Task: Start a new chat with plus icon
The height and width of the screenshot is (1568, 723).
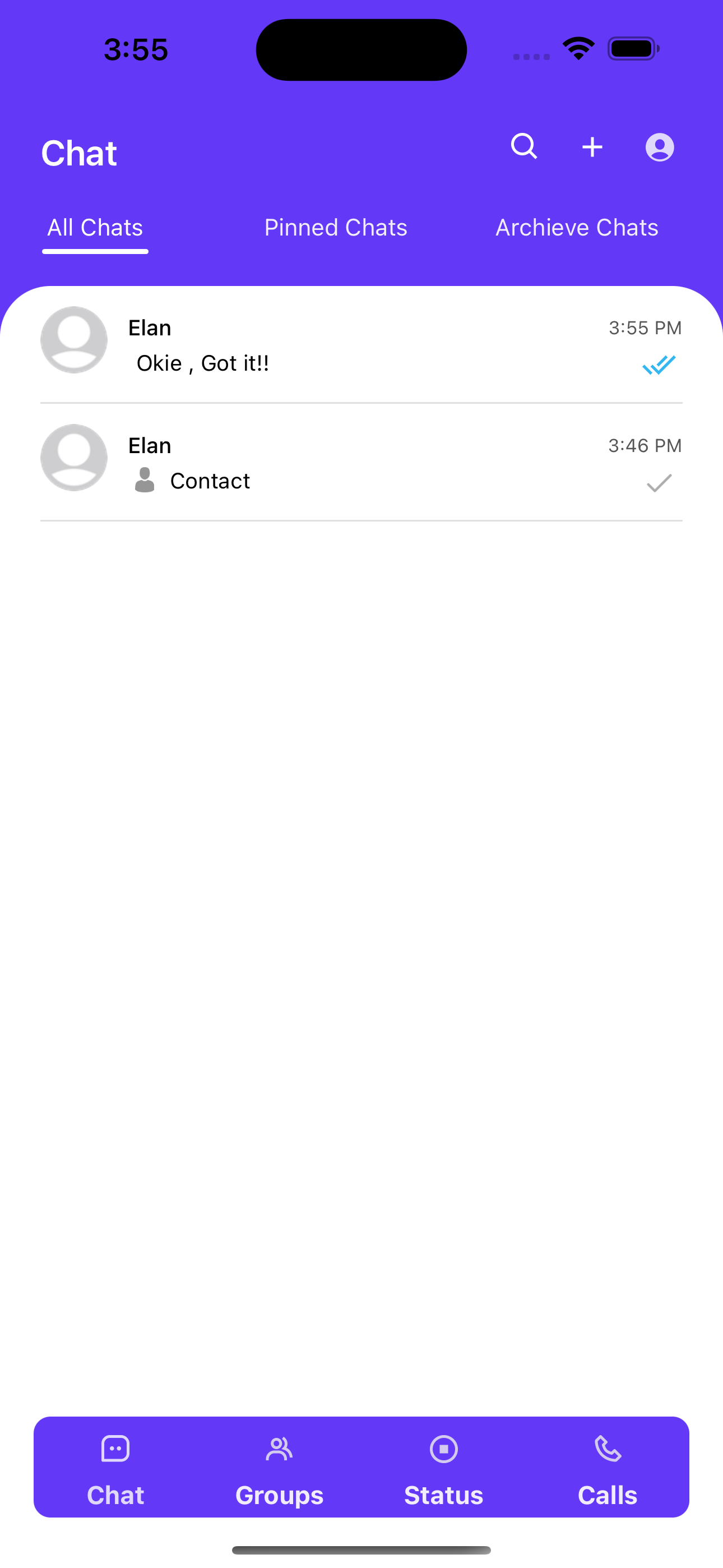Action: (x=592, y=147)
